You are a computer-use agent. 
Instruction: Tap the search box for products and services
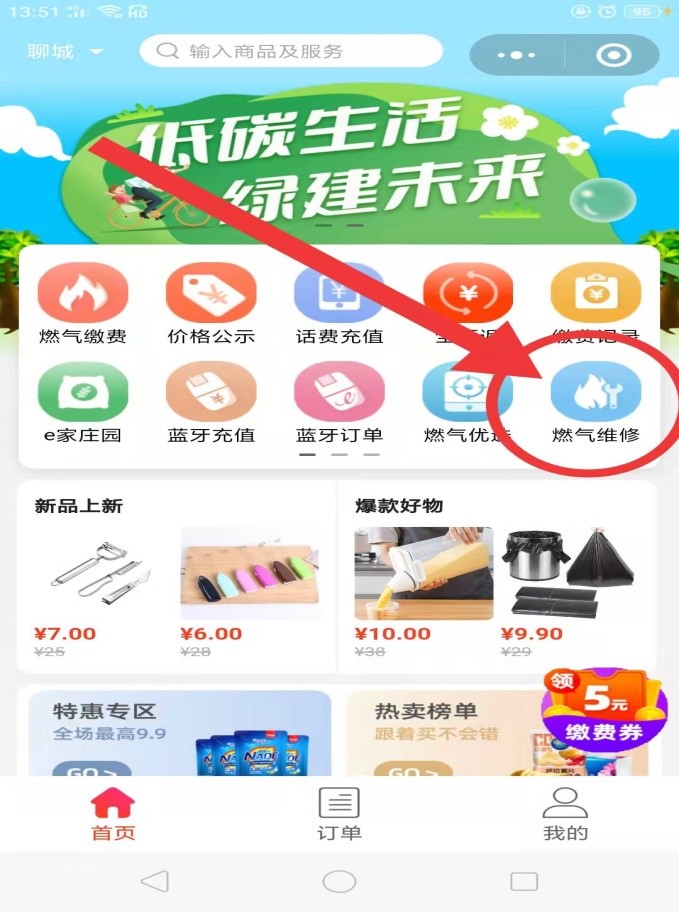290,51
